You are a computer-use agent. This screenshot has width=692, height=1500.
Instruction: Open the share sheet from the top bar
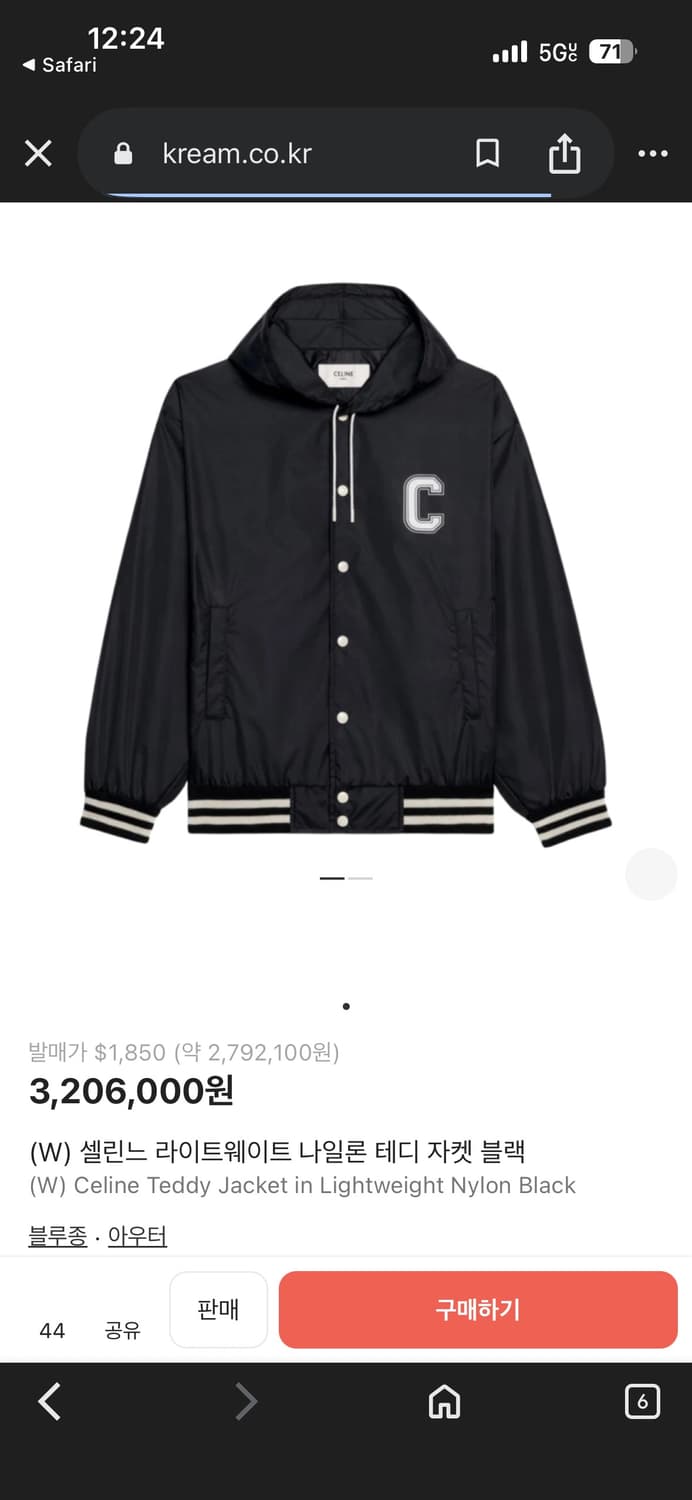click(x=564, y=154)
